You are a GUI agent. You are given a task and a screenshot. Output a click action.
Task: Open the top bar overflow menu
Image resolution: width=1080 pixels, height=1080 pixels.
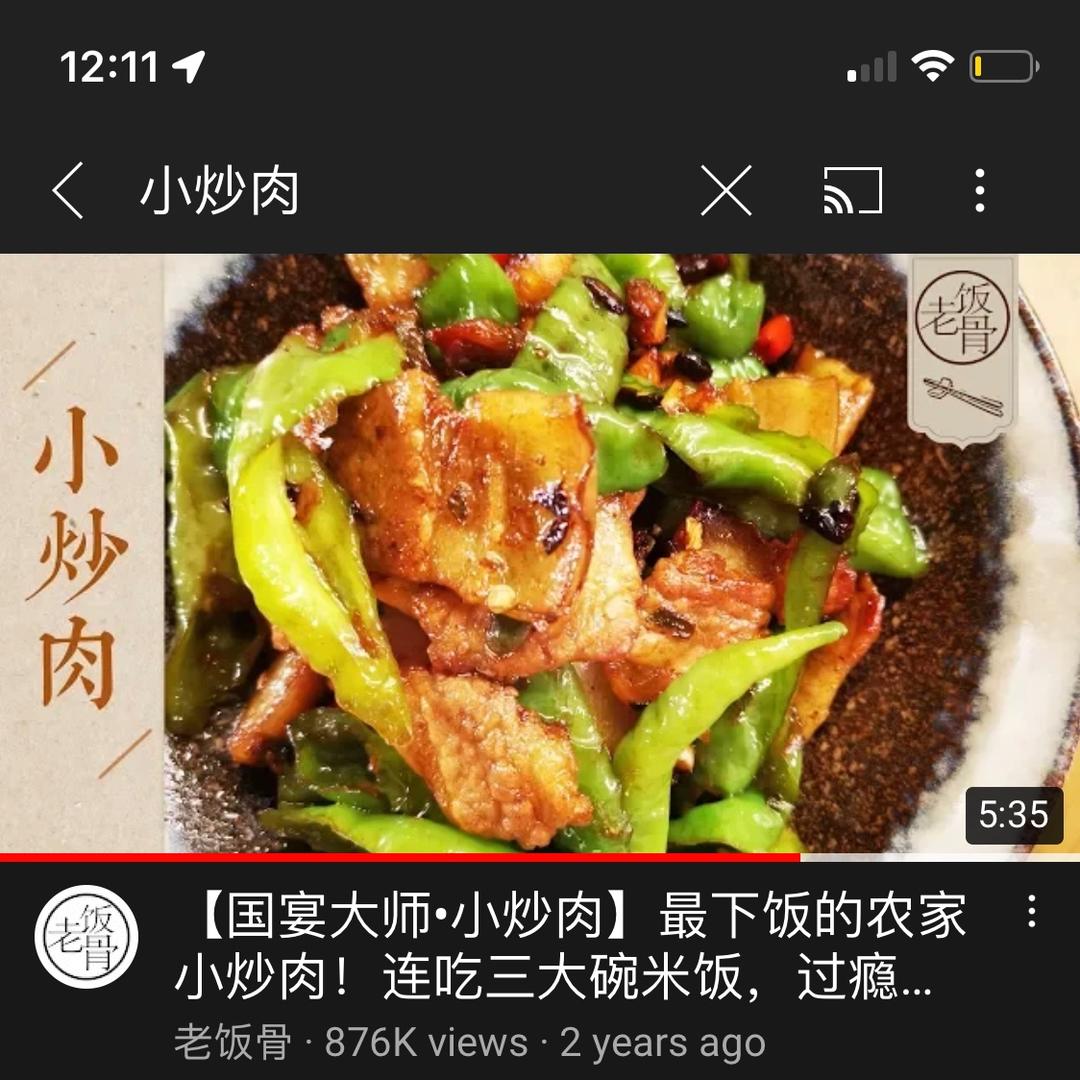point(980,191)
